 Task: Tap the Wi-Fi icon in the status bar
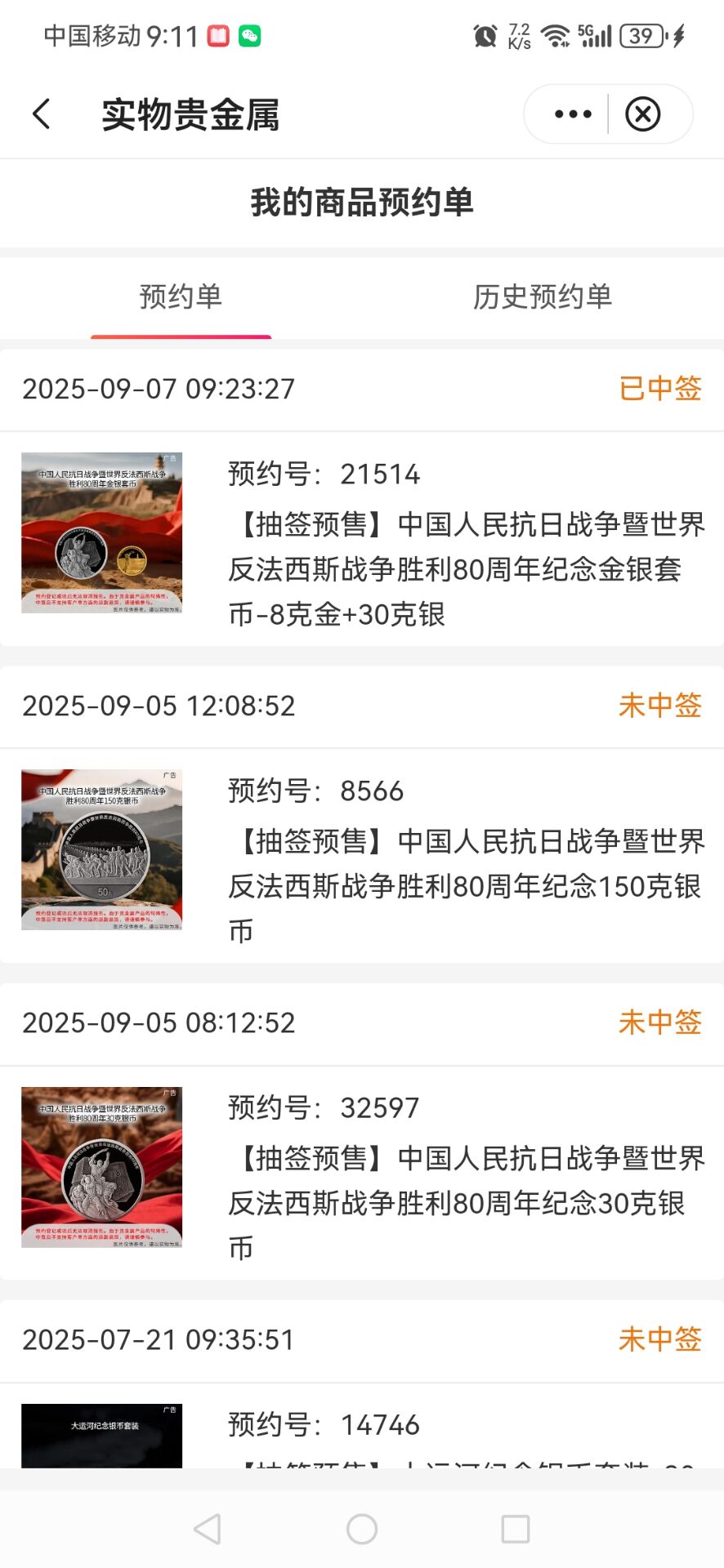coord(559,36)
